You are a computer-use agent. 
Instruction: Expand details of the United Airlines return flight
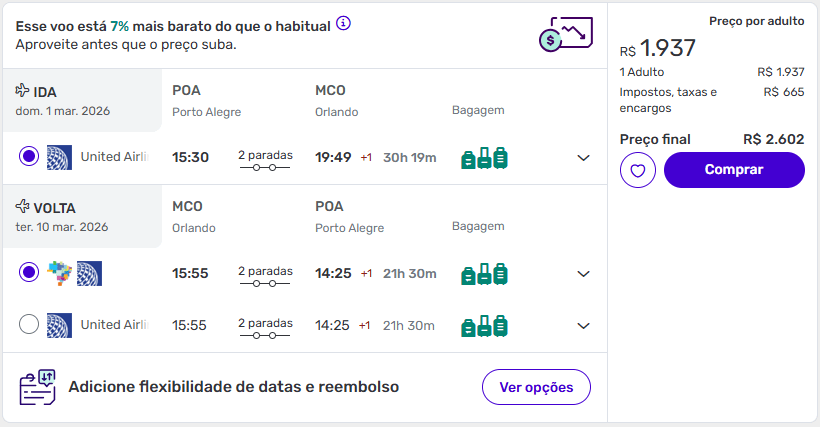click(x=584, y=326)
